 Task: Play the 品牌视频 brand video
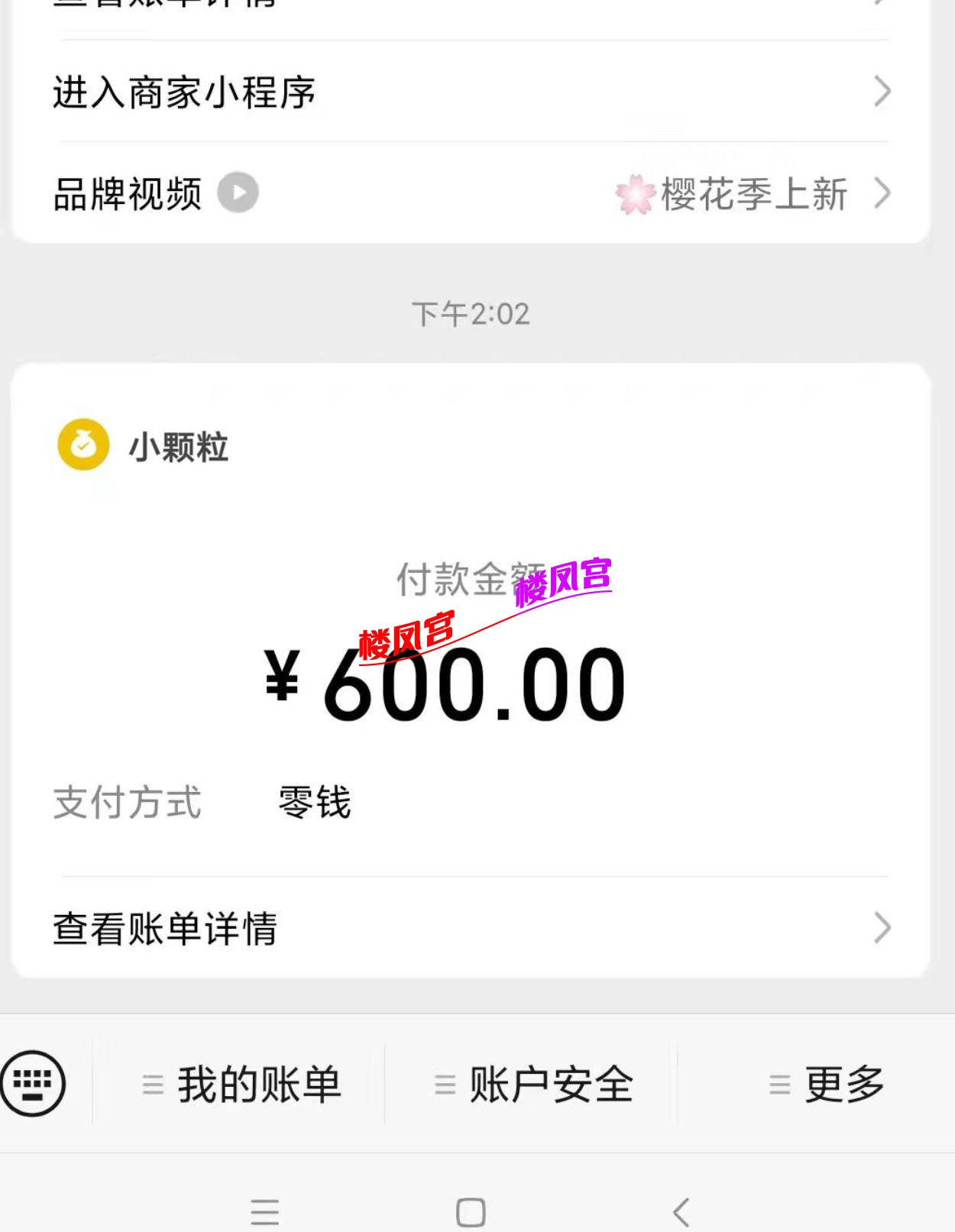[126, 193]
